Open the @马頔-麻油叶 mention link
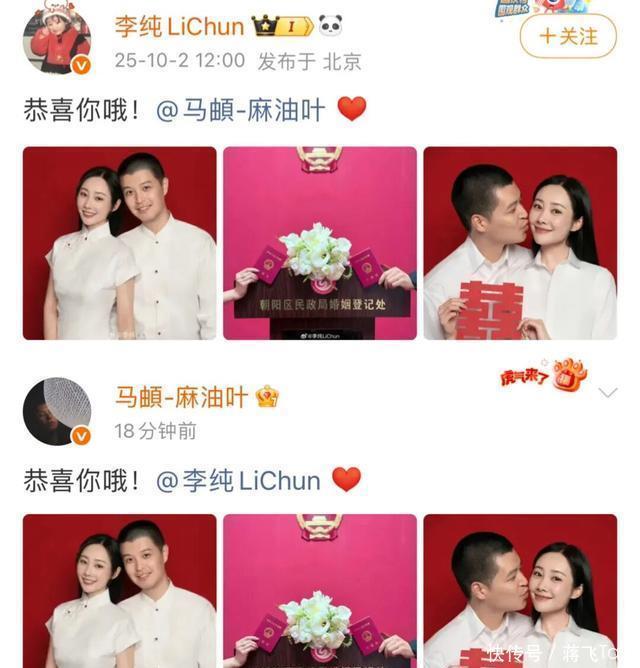 (240, 110)
